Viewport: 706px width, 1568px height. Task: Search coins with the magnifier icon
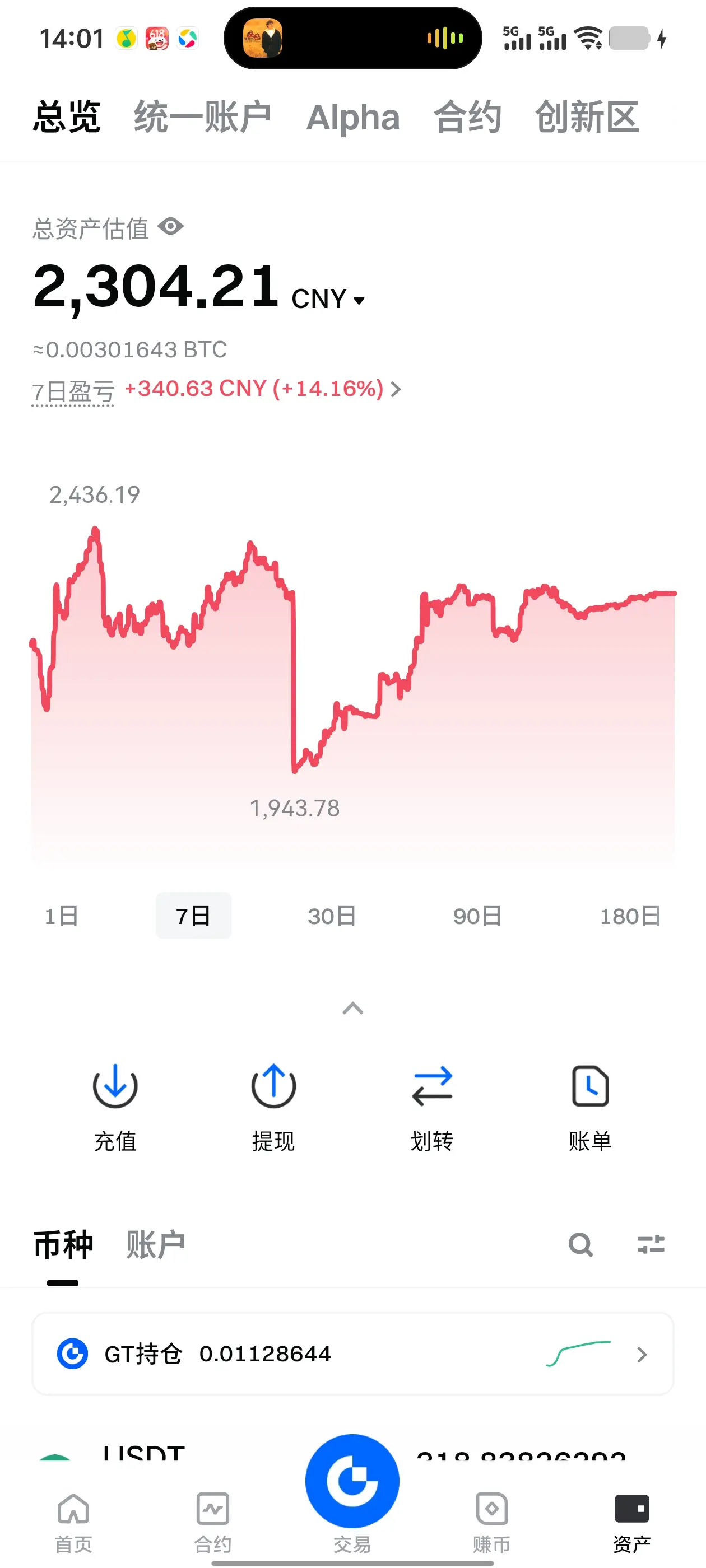[580, 1245]
